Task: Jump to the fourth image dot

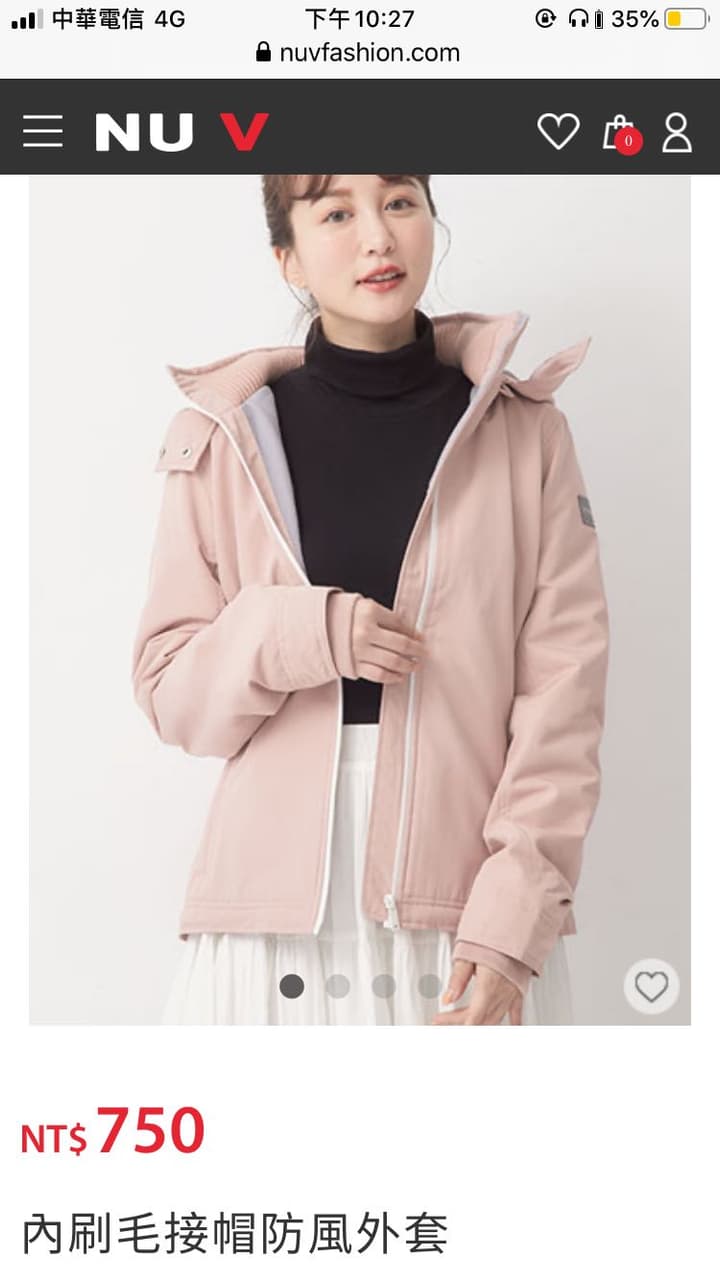Action: pyautogui.click(x=429, y=986)
